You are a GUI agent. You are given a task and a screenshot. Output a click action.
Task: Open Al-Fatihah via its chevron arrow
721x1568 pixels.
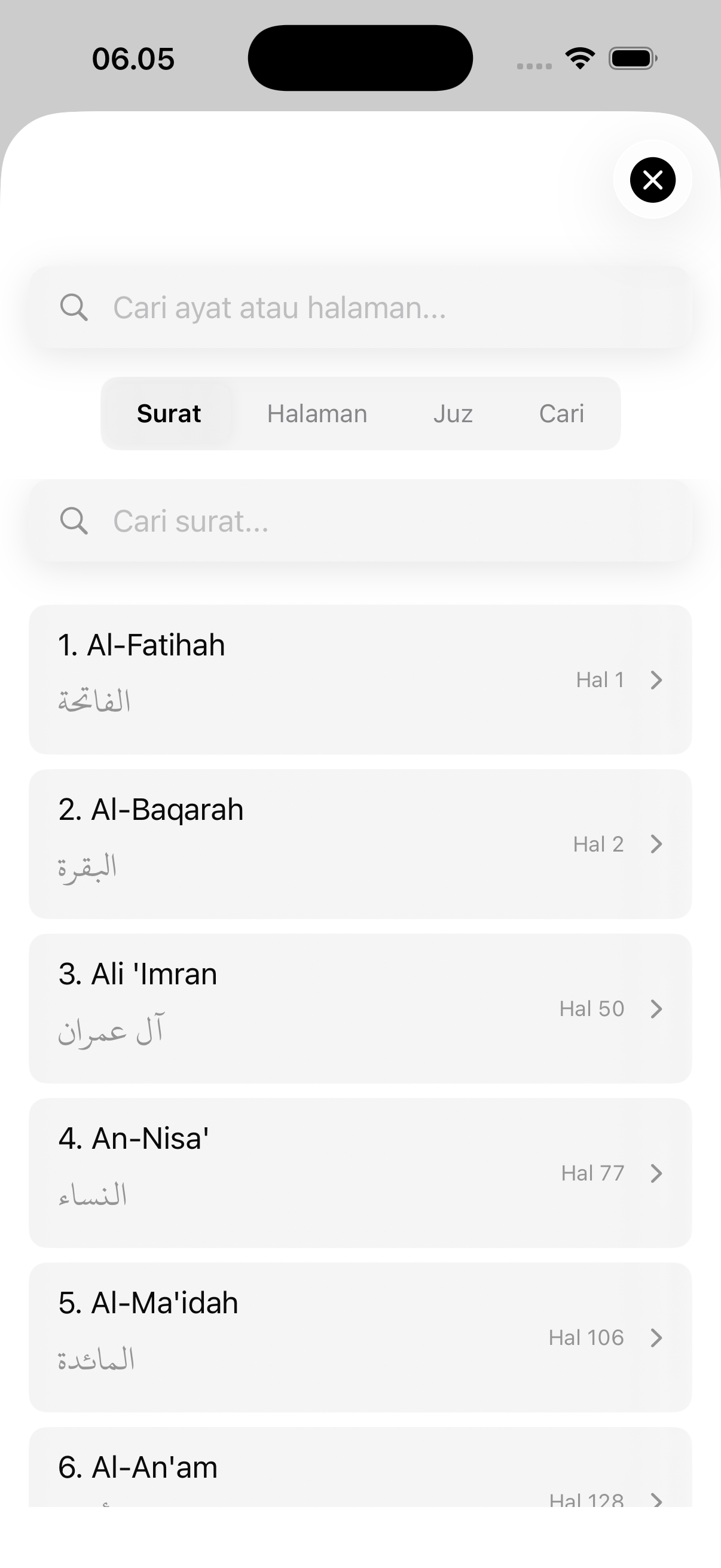click(657, 681)
